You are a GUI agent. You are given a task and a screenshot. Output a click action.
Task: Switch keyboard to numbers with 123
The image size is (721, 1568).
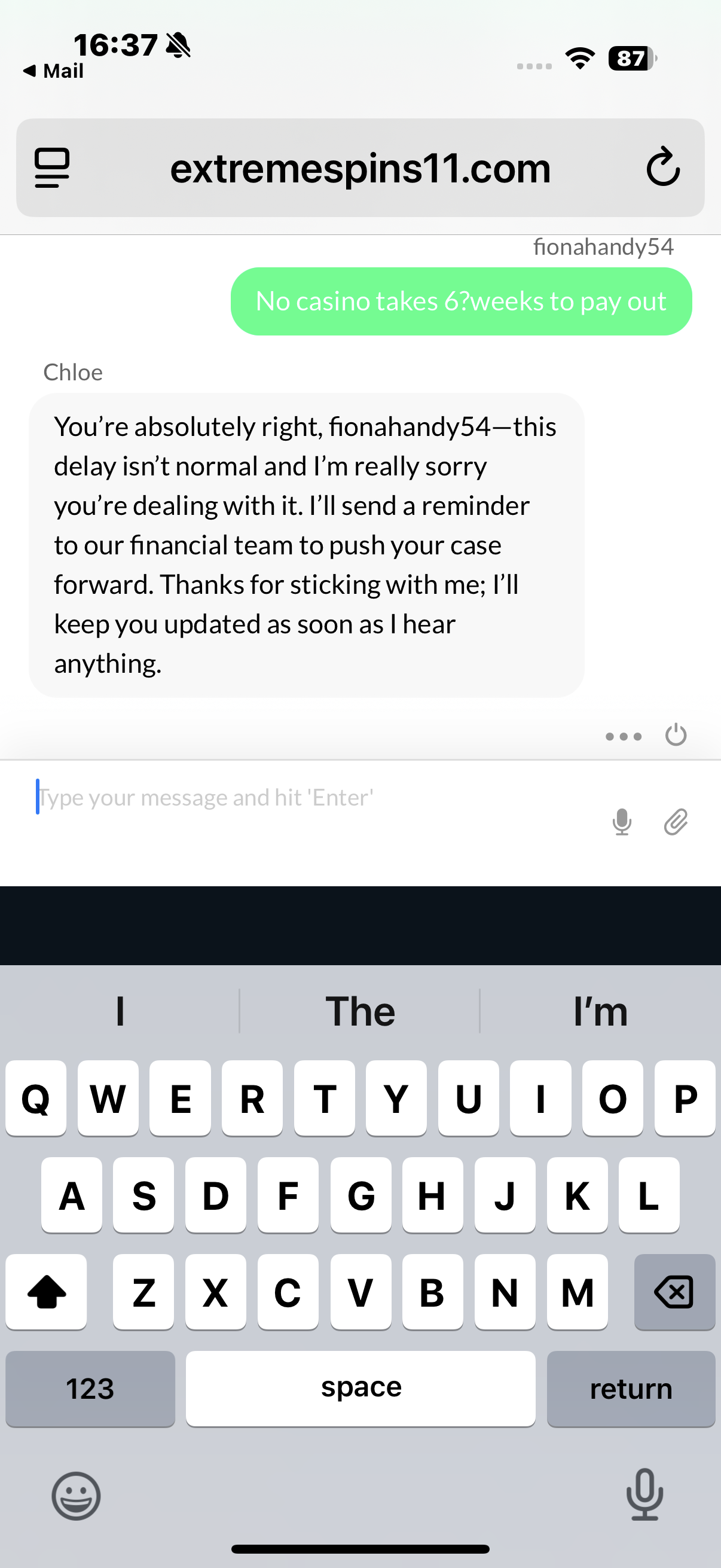pyautogui.click(x=90, y=1389)
